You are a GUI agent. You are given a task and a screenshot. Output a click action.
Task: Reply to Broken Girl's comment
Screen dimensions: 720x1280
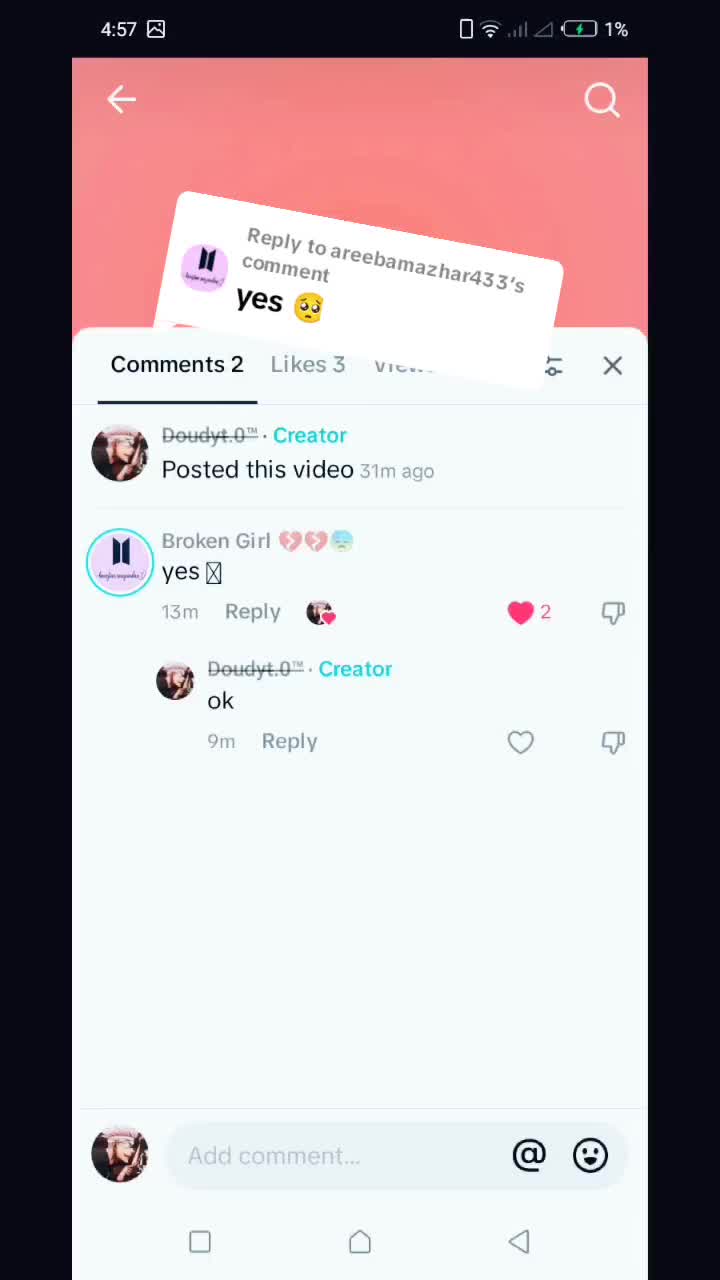tap(252, 612)
